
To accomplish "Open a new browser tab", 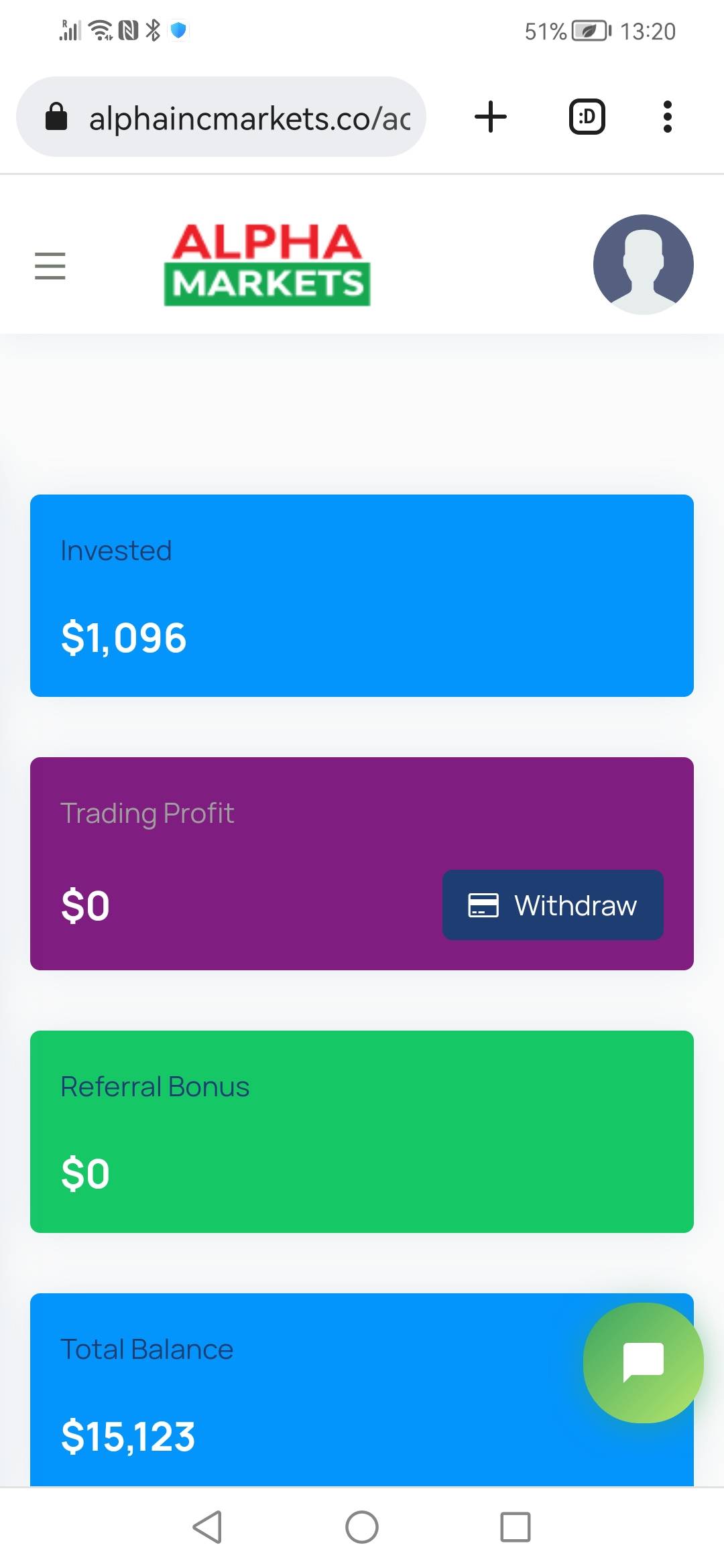I will [x=491, y=117].
